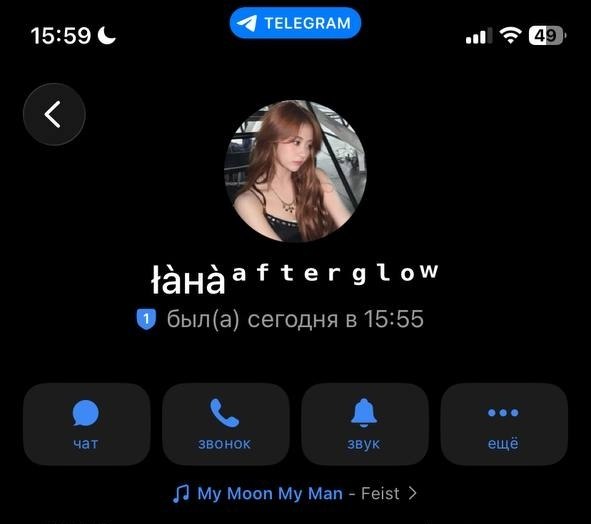This screenshot has width=591, height=524.
Task: Tap the blue level 1 badge
Action: click(146, 319)
